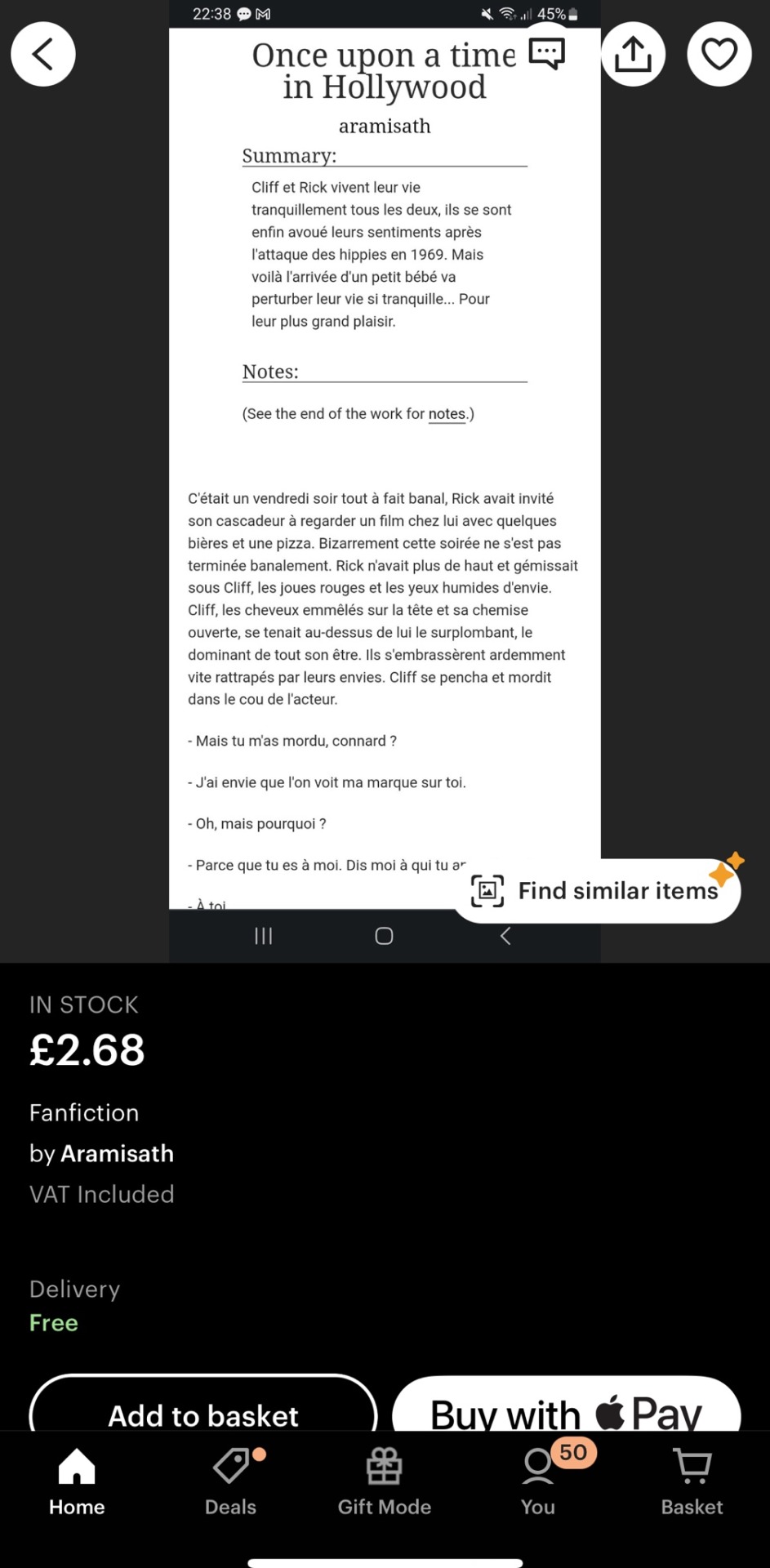This screenshot has height=1568, width=770.
Task: Switch to the Home tab
Action: point(77,1481)
